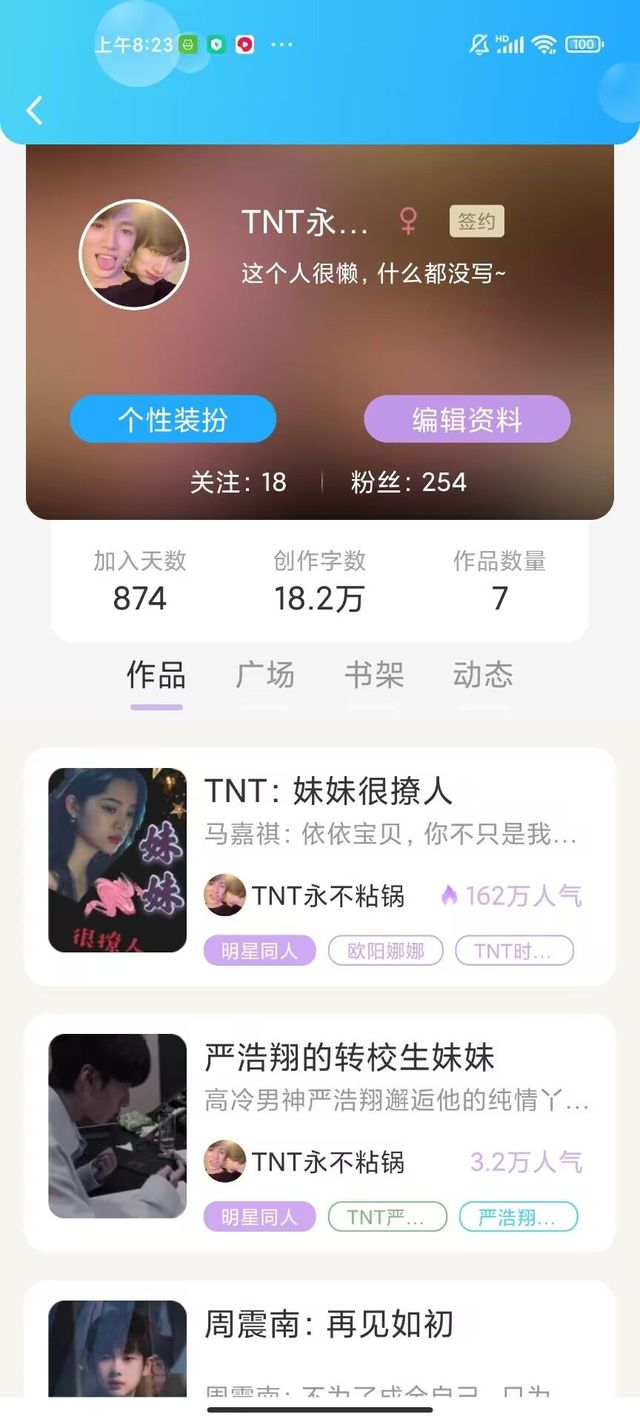Switch to the 书架 tab
Image resolution: width=640 pixels, height=1422 pixels.
[x=374, y=675]
